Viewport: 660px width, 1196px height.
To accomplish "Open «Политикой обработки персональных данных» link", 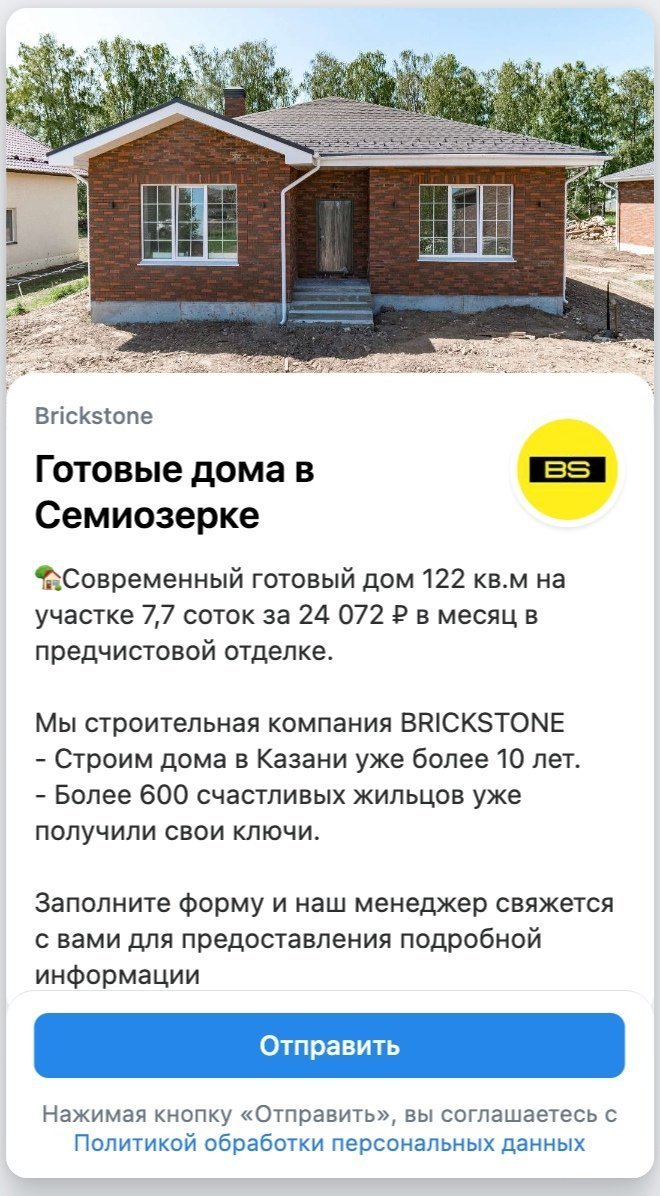I will (329, 1143).
